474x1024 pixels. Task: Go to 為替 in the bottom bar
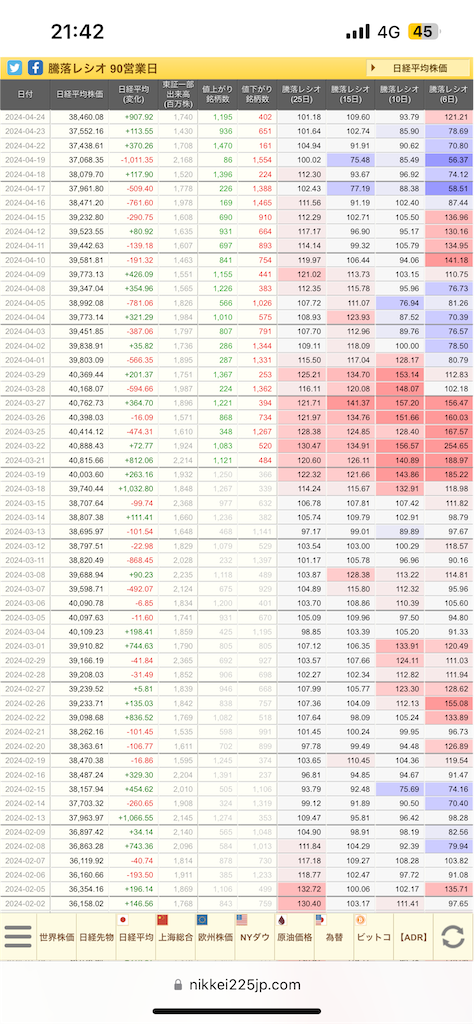coord(334,936)
